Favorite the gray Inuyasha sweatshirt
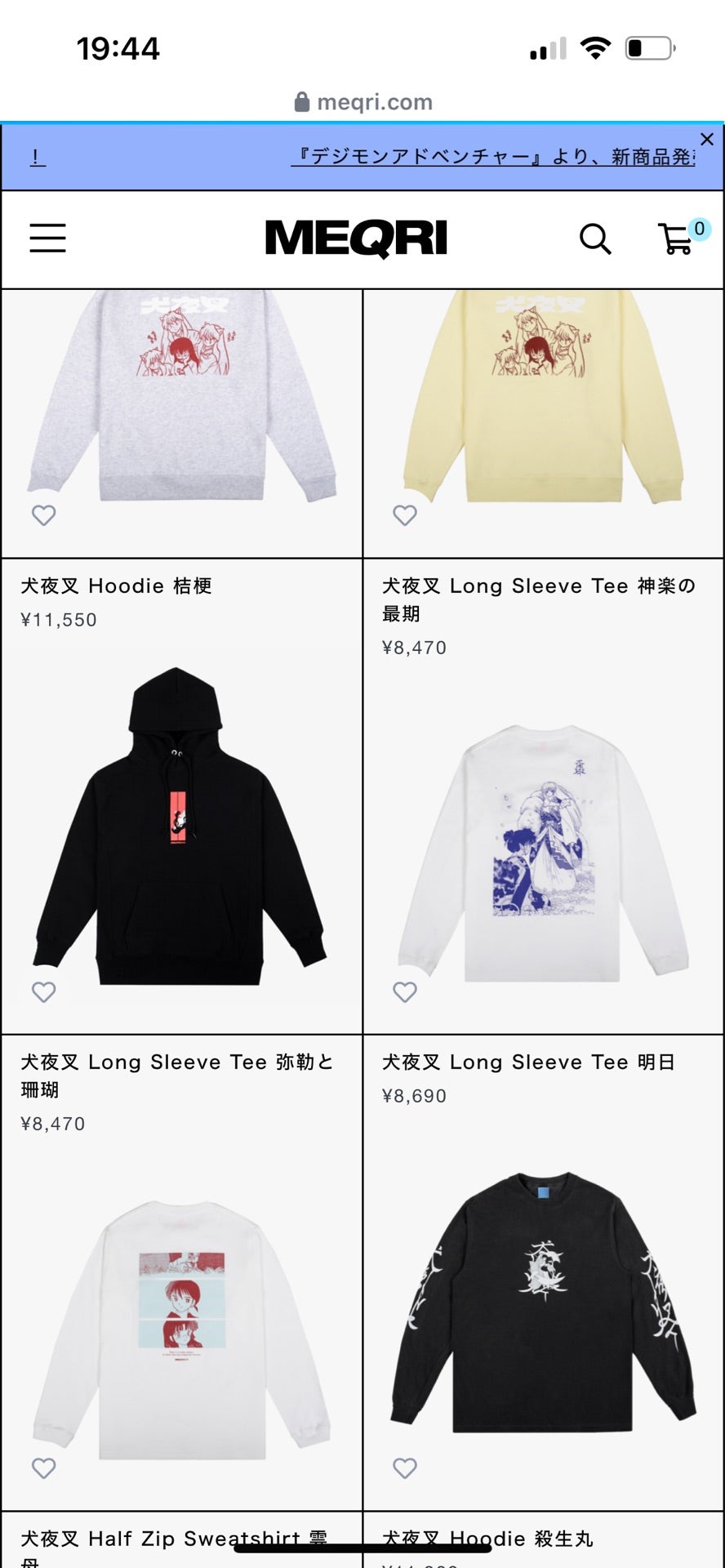This screenshot has height=1568, width=725. 44,515
